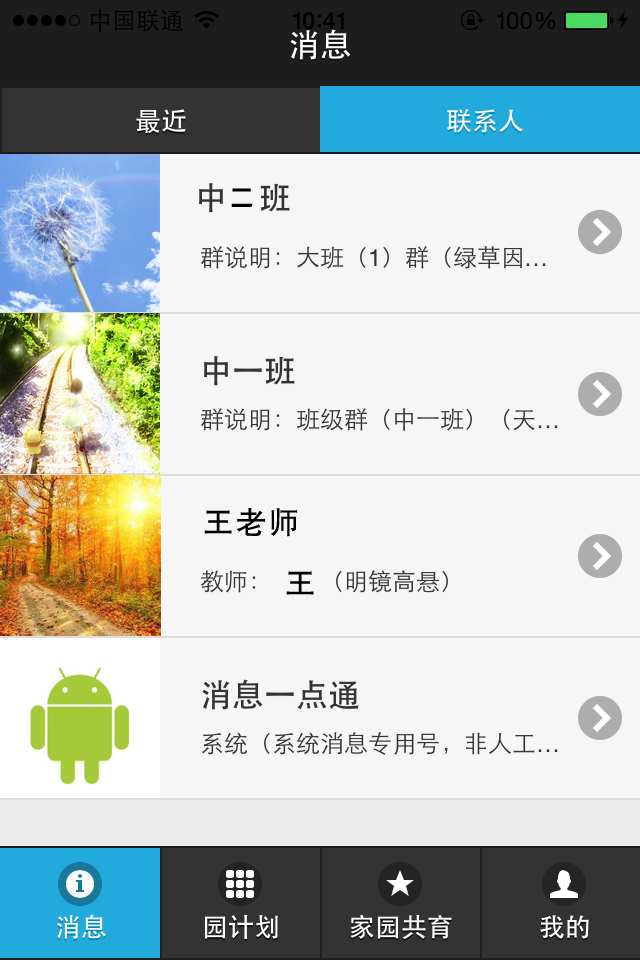The height and width of the screenshot is (960, 640).
Task: Tap the 消息 bottom tab
Action: [80, 903]
